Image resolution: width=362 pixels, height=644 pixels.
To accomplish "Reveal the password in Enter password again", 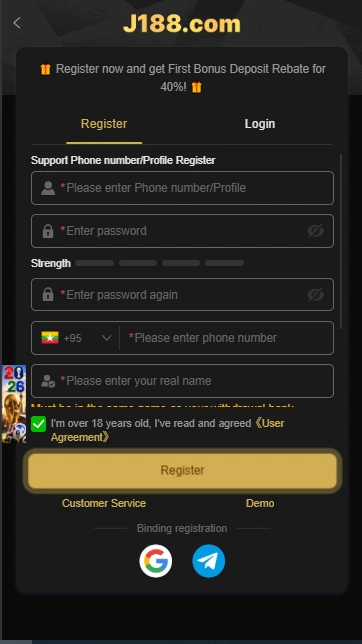I will [x=315, y=294].
